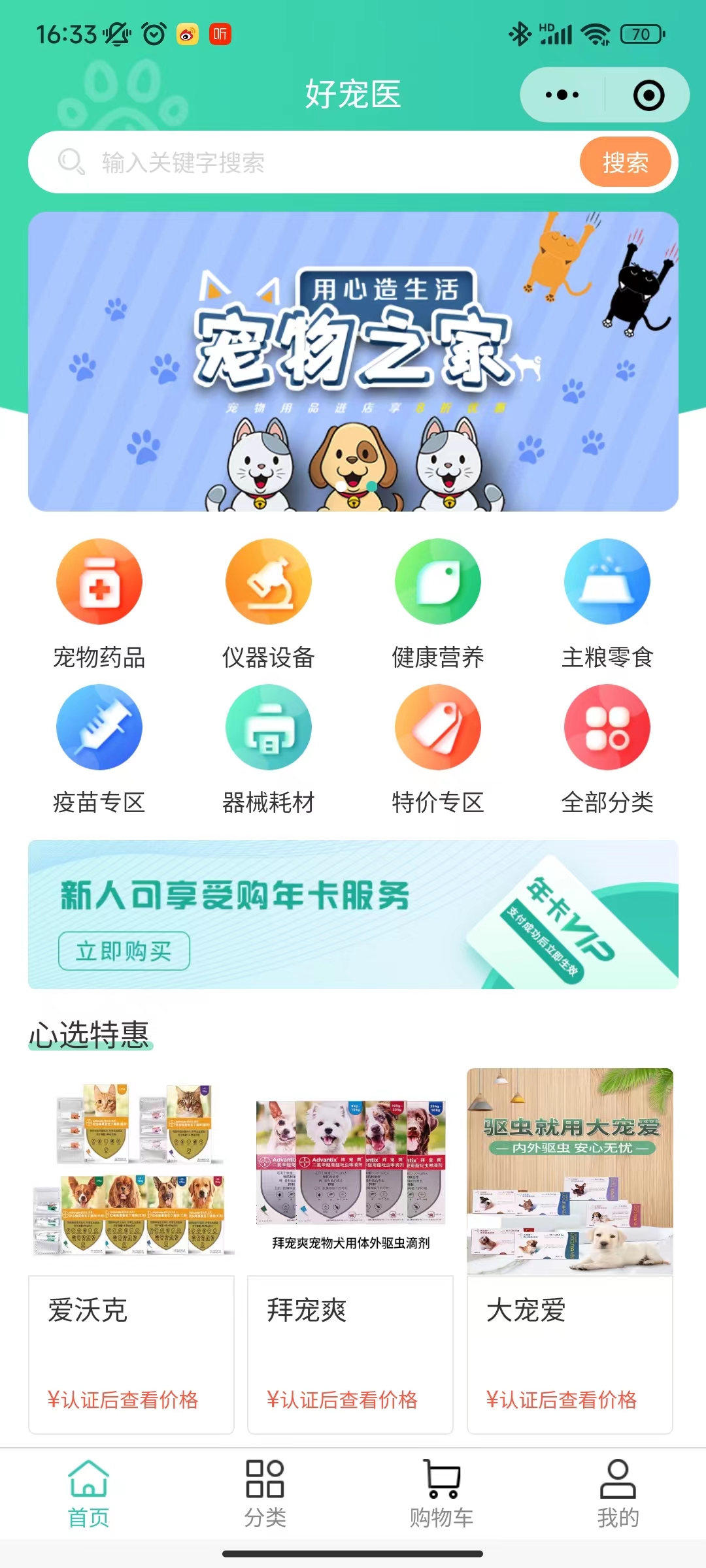Open the mini program more options menu
The height and width of the screenshot is (1568, 706).
pos(562,95)
